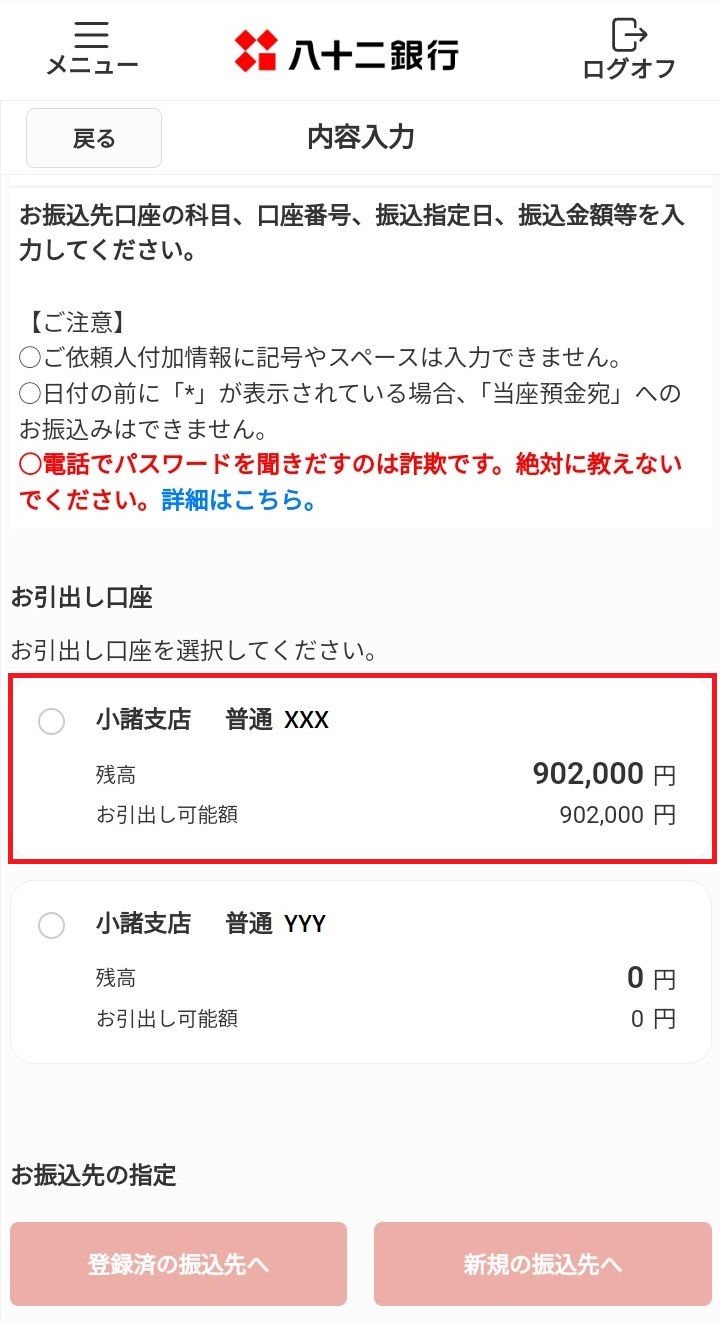This screenshot has height=1322, width=720.
Task: Tap the ログオフ logoff button
Action: [629, 49]
